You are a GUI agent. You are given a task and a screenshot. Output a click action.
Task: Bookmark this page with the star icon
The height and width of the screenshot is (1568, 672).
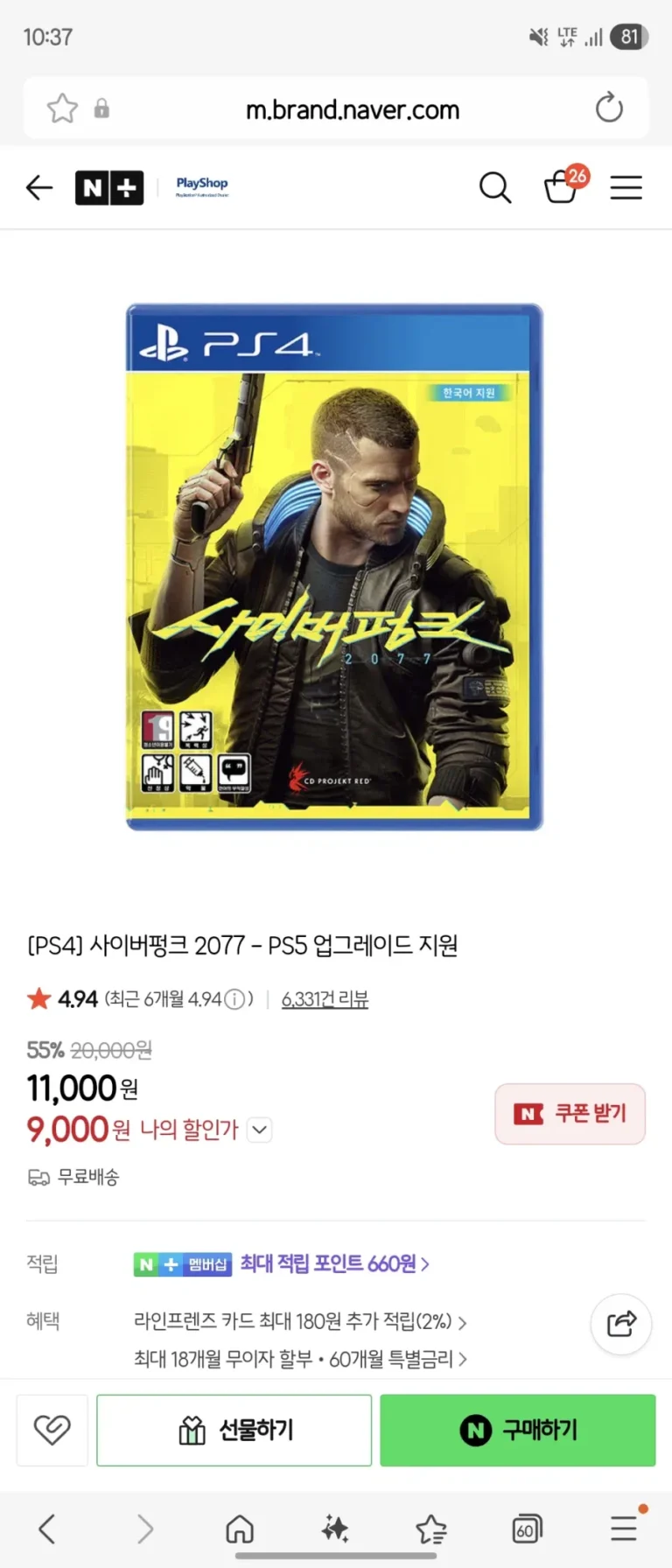pos(62,109)
